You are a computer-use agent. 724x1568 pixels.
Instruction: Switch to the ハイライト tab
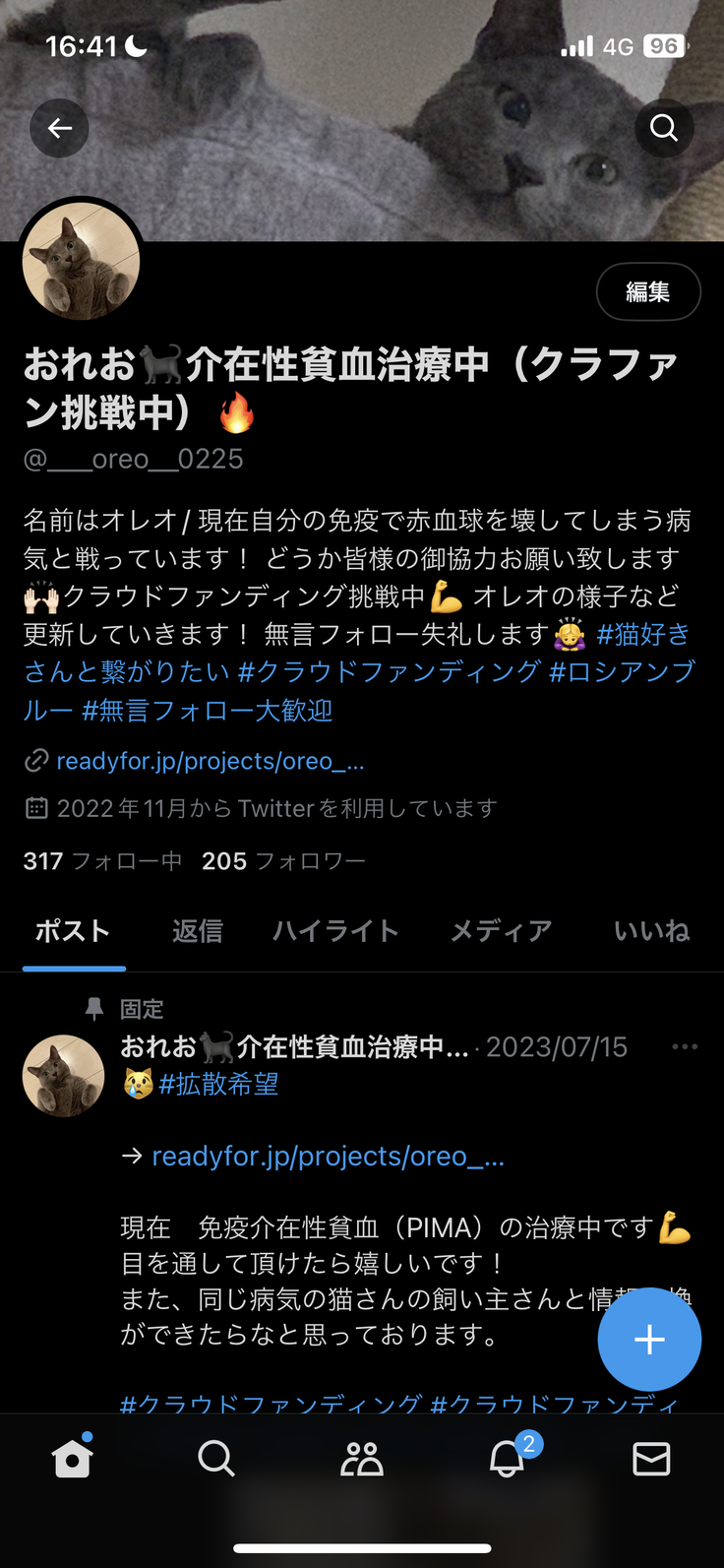(335, 931)
